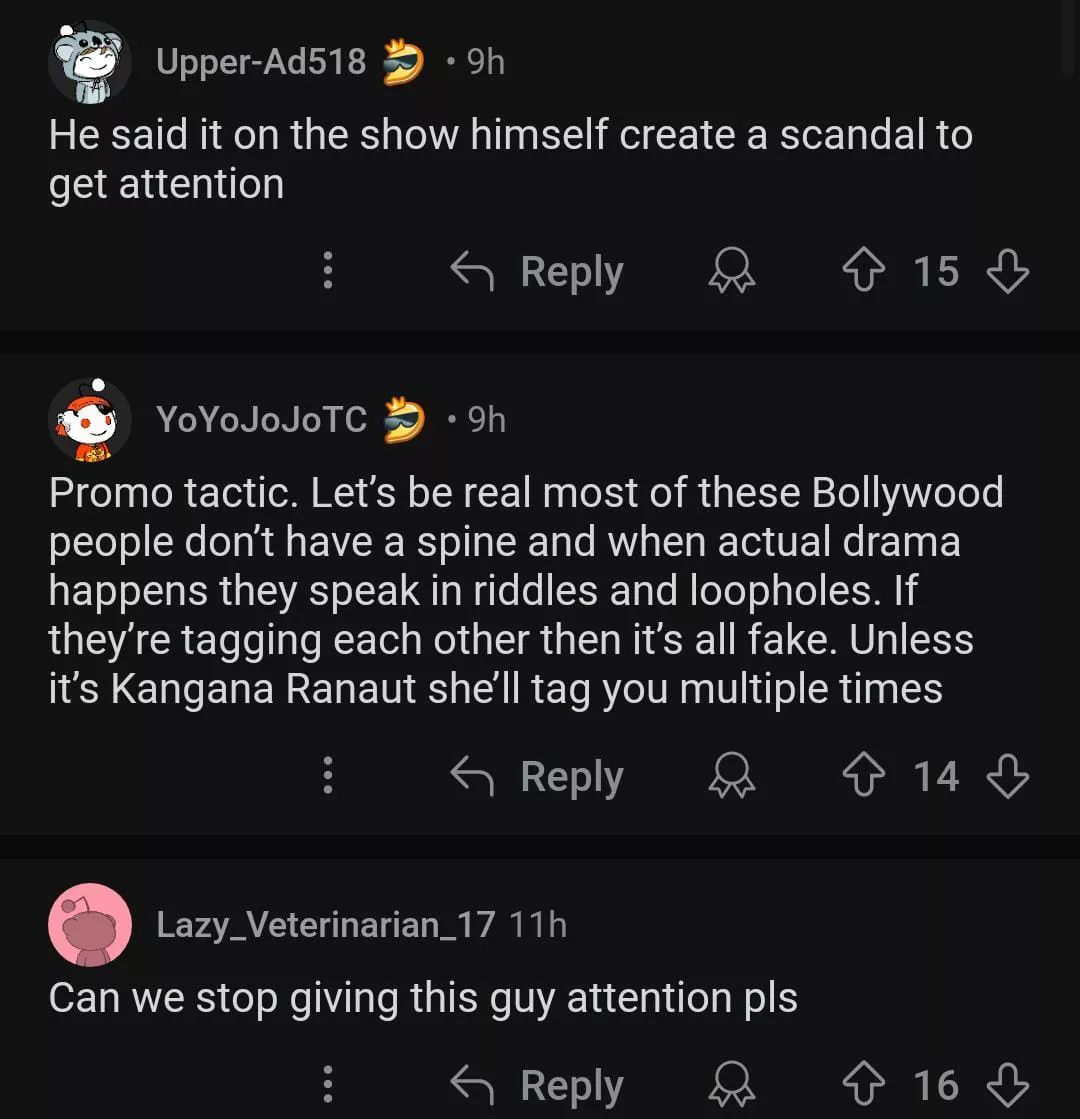Image resolution: width=1080 pixels, height=1119 pixels.
Task: Give award to Lazy_Veterinarian_17's comment
Action: (732, 1085)
